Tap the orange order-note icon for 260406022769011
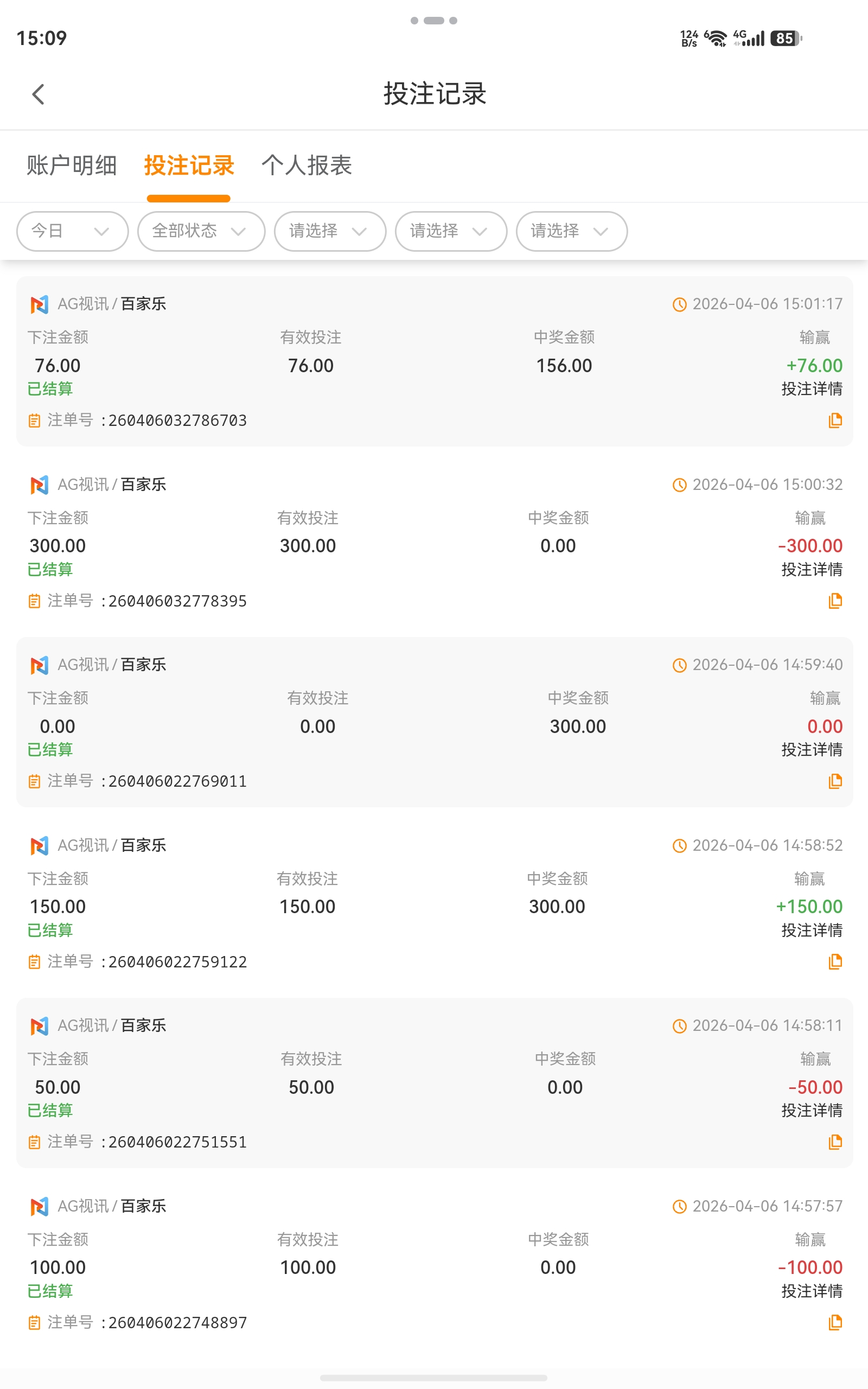This screenshot has width=868, height=1389. (34, 781)
